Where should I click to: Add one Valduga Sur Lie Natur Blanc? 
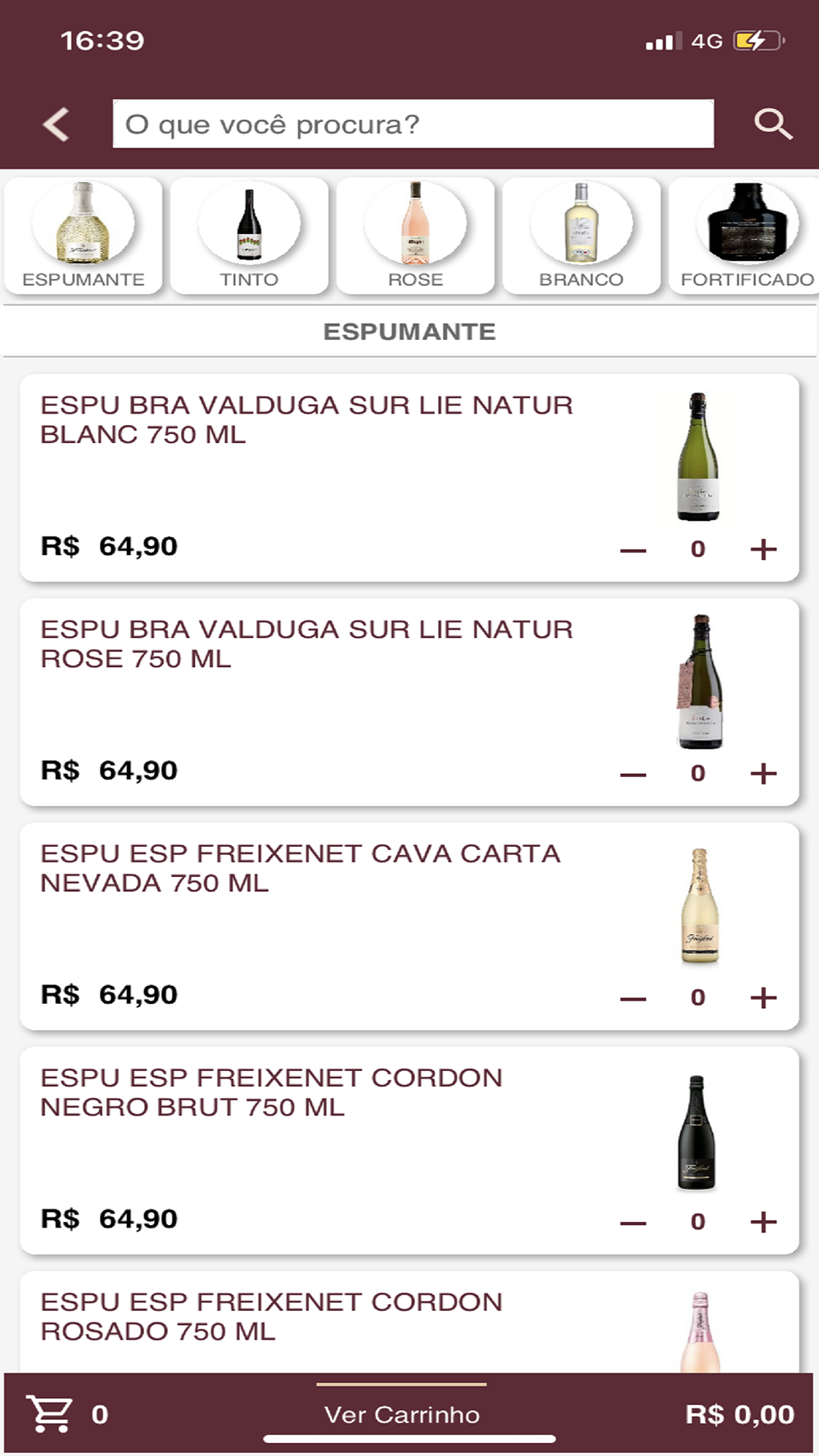763,549
